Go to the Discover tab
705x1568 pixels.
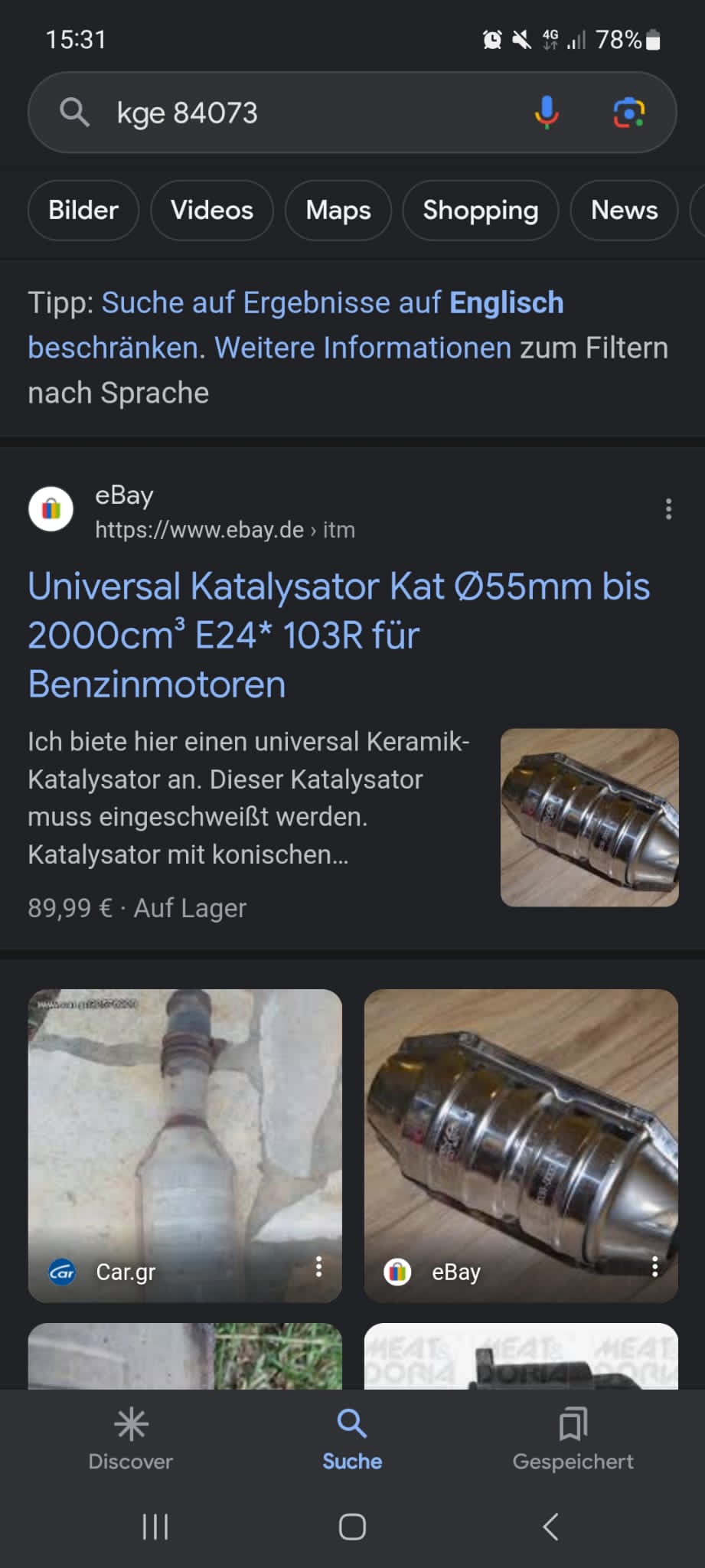(x=131, y=1439)
